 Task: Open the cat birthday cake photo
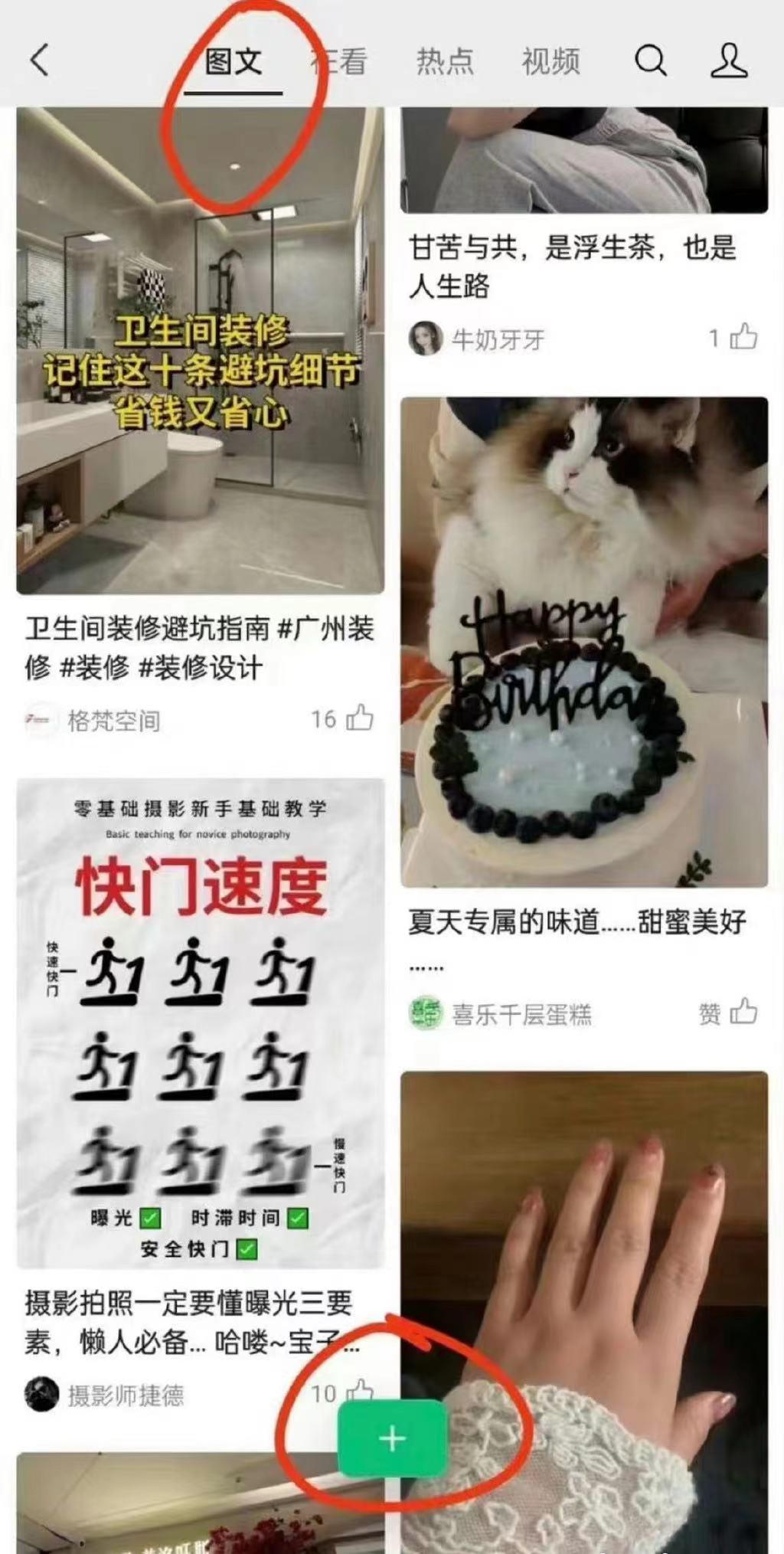(584, 643)
